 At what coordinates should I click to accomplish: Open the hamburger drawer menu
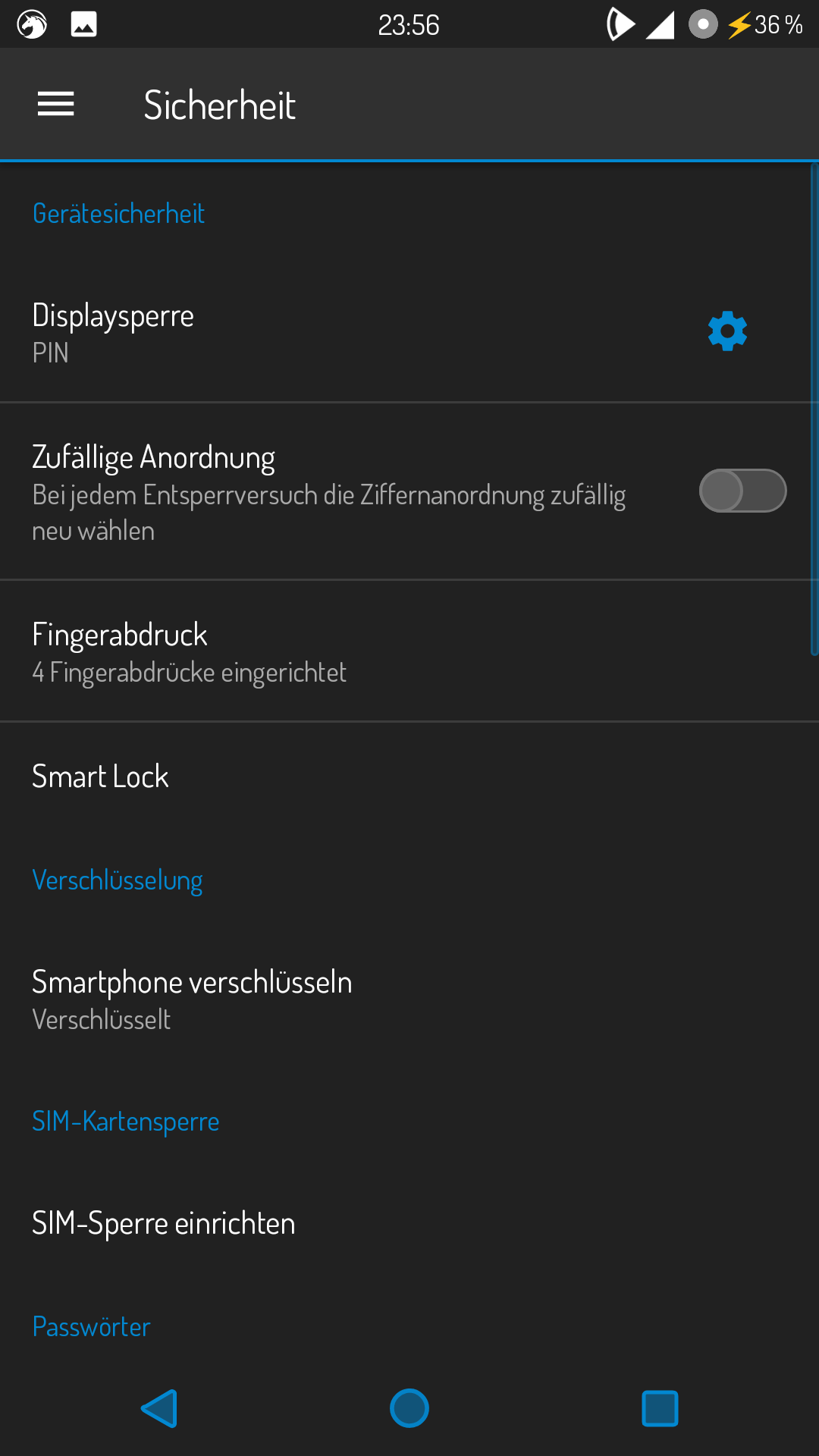[56, 104]
